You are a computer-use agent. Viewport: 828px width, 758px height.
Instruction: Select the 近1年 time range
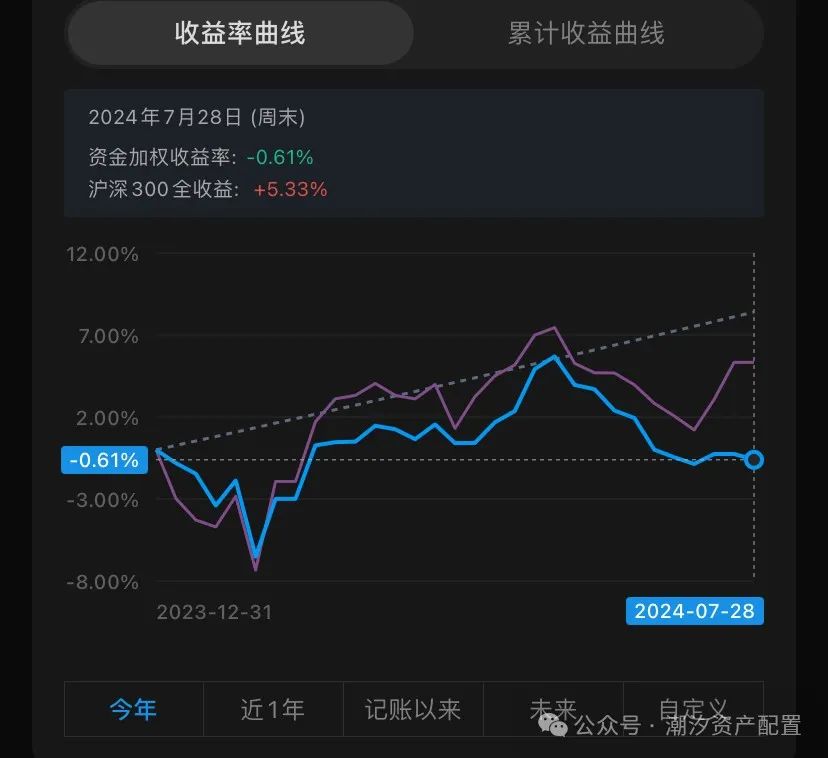(273, 709)
